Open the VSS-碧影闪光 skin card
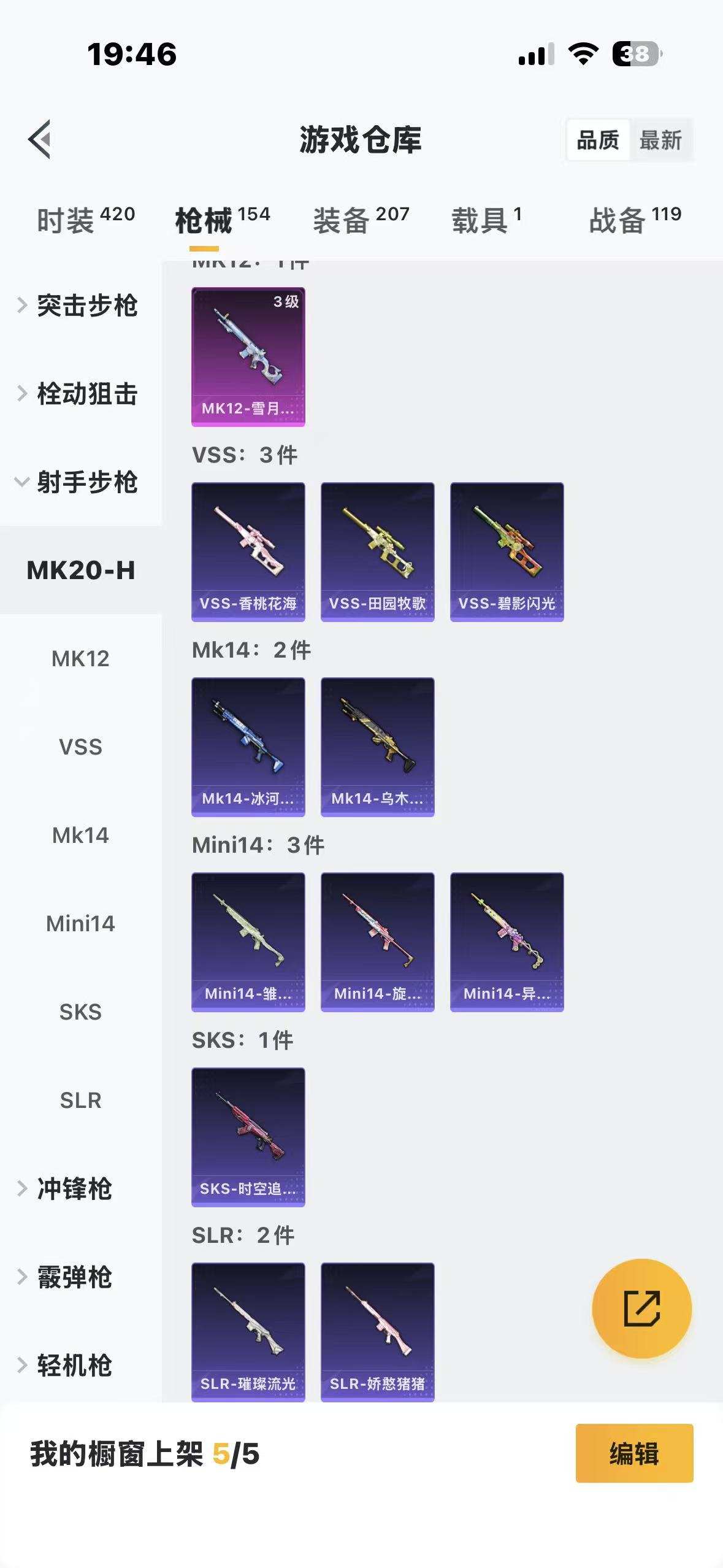Image resolution: width=723 pixels, height=1568 pixels. click(x=507, y=551)
